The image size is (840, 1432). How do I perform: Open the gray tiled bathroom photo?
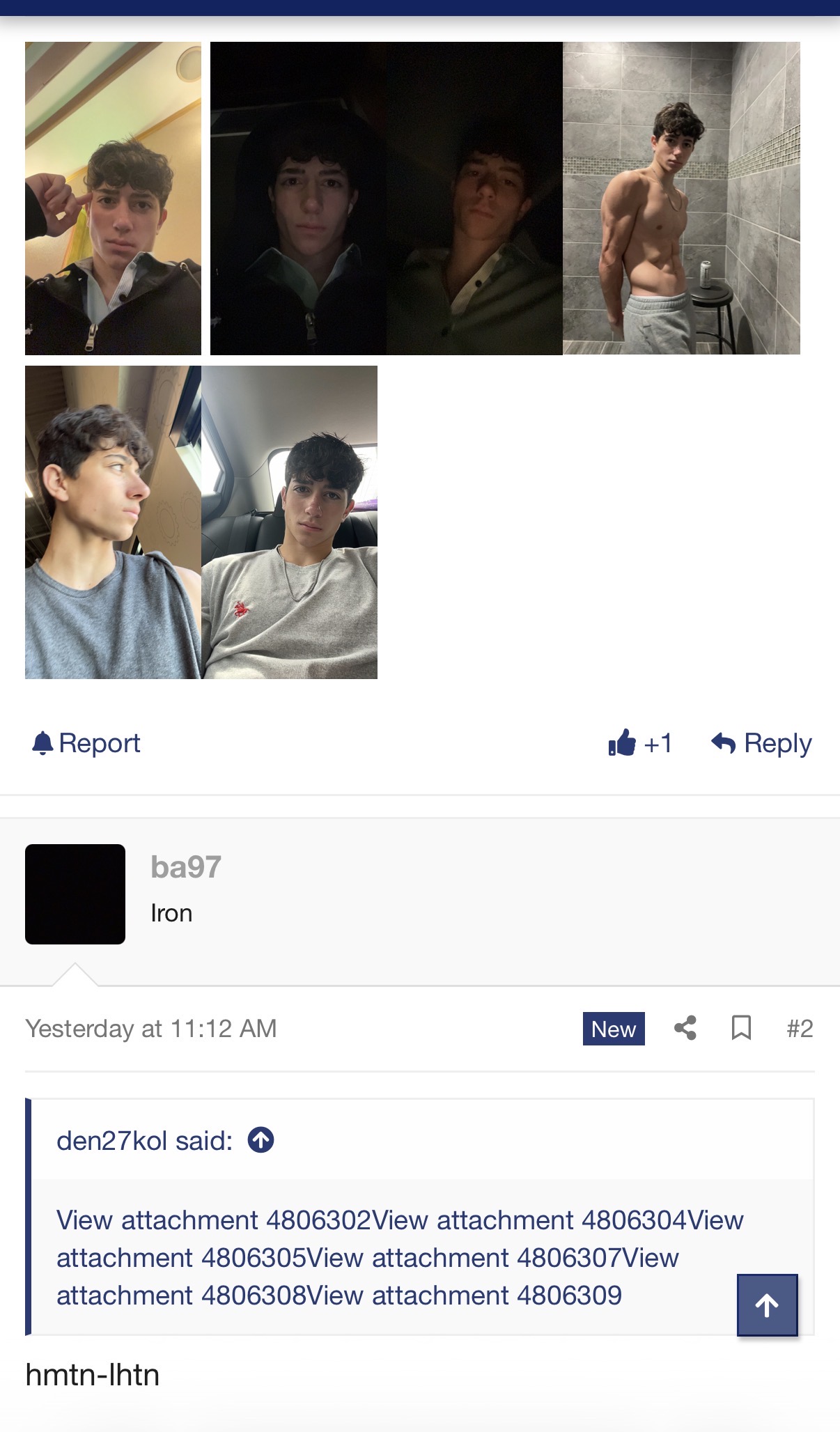tap(681, 199)
